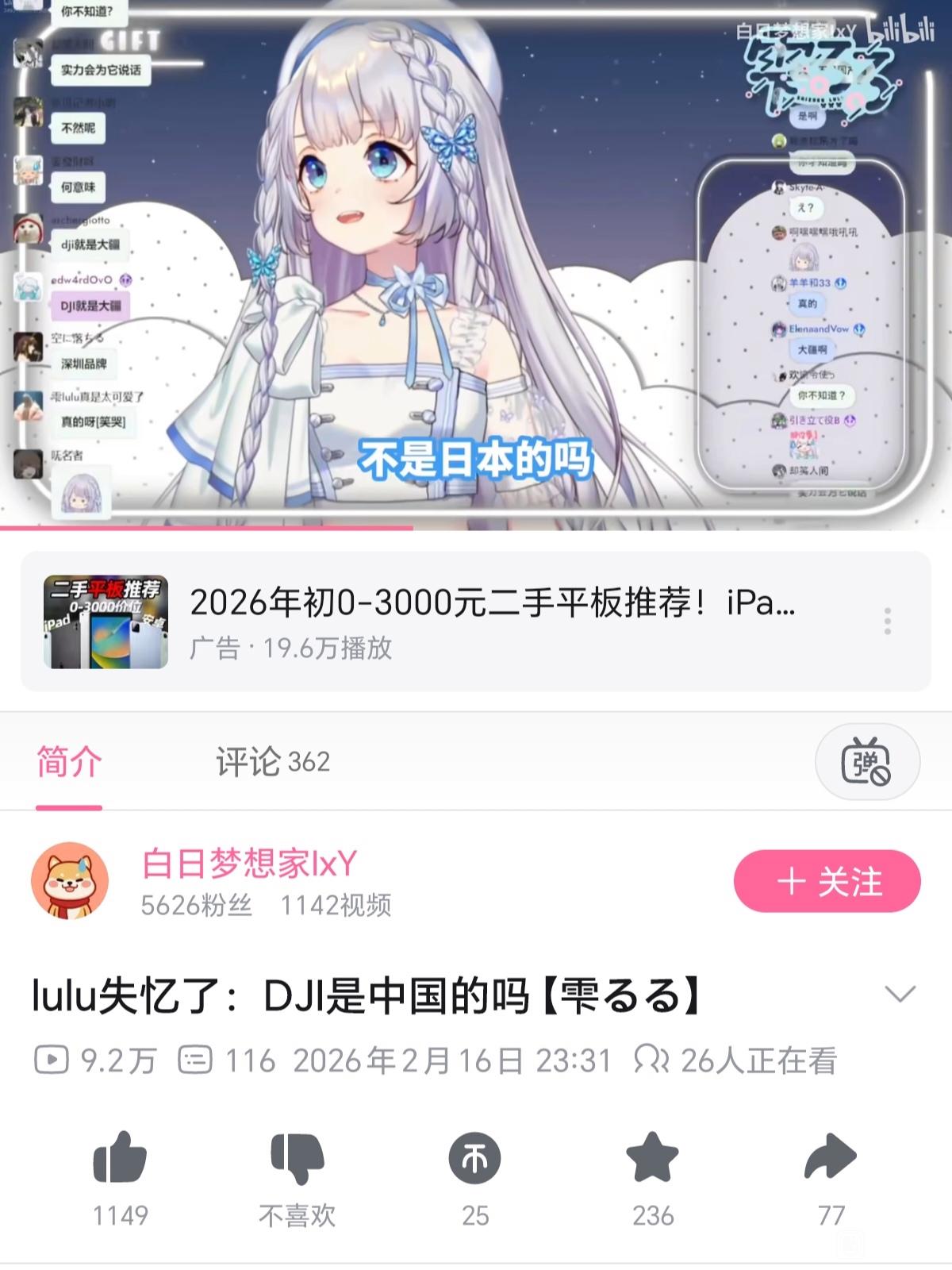Open 白日梦想家IxY's avatar profile
The image size is (952, 1270).
tap(70, 881)
